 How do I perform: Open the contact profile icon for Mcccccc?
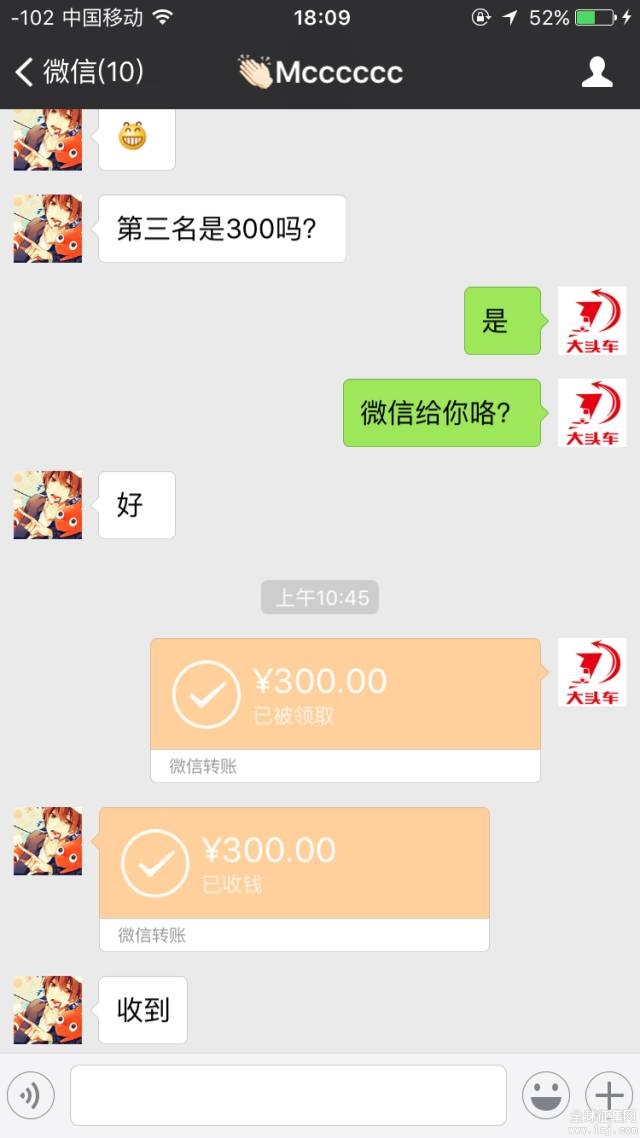click(x=597, y=72)
